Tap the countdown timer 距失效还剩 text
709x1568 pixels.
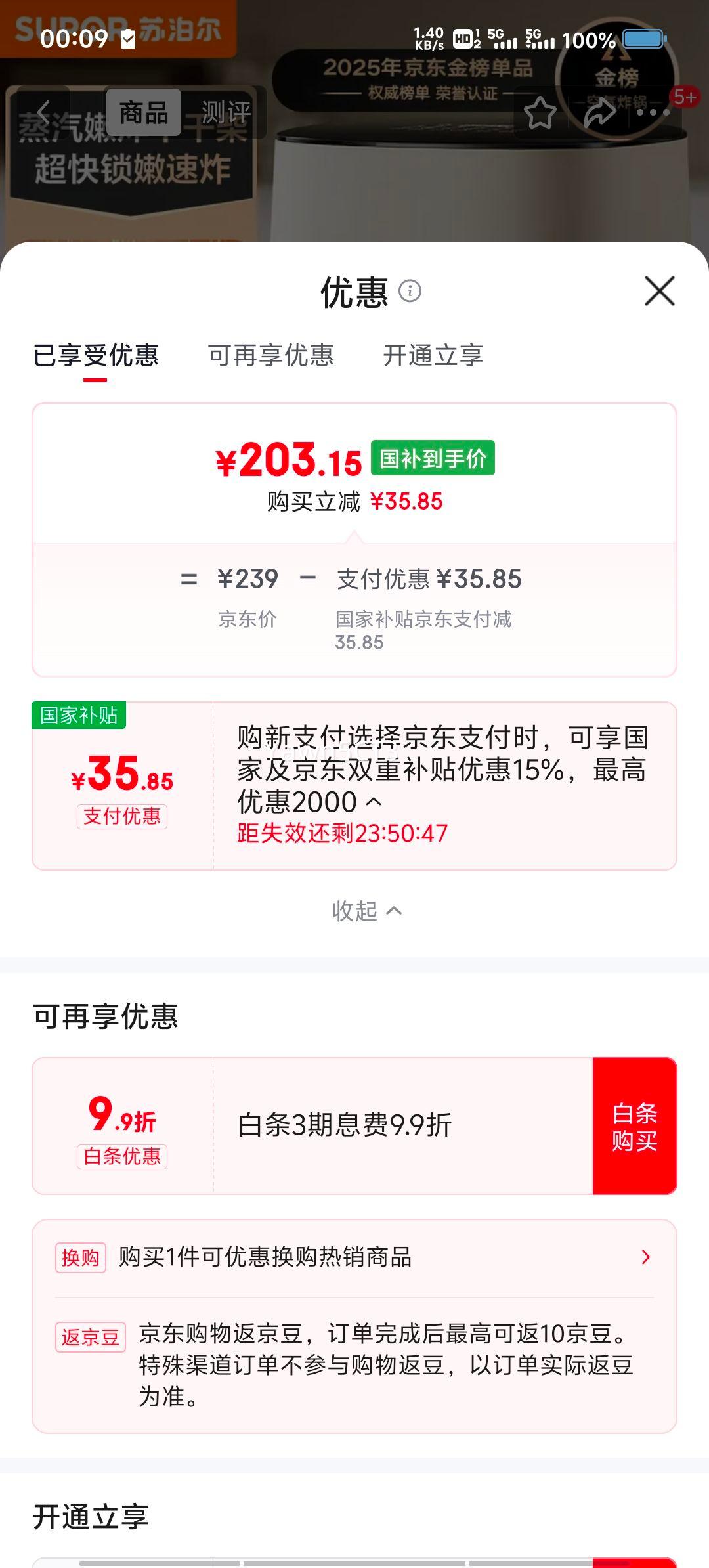(341, 834)
